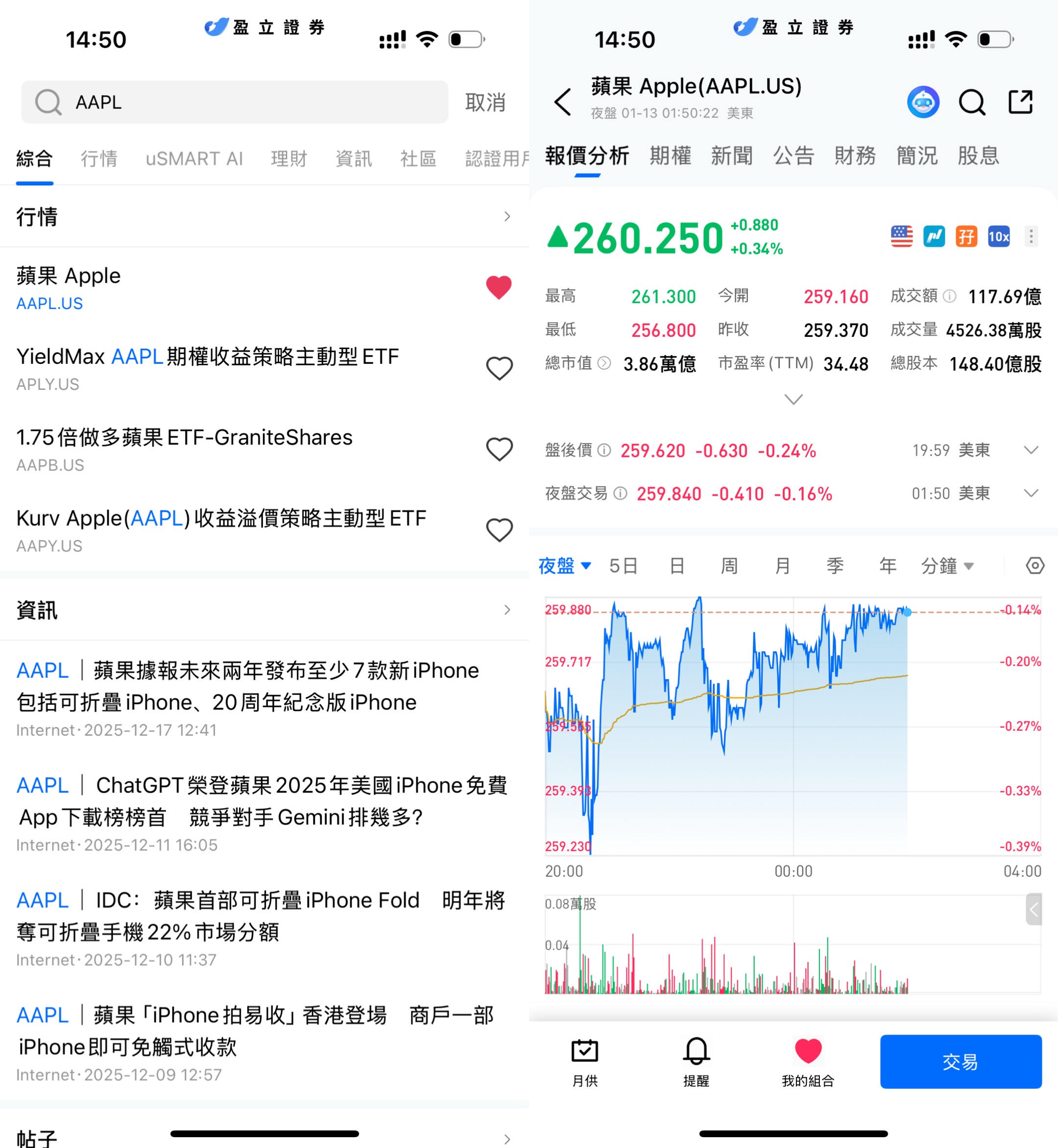Cancel the search with 取消

pos(485,102)
